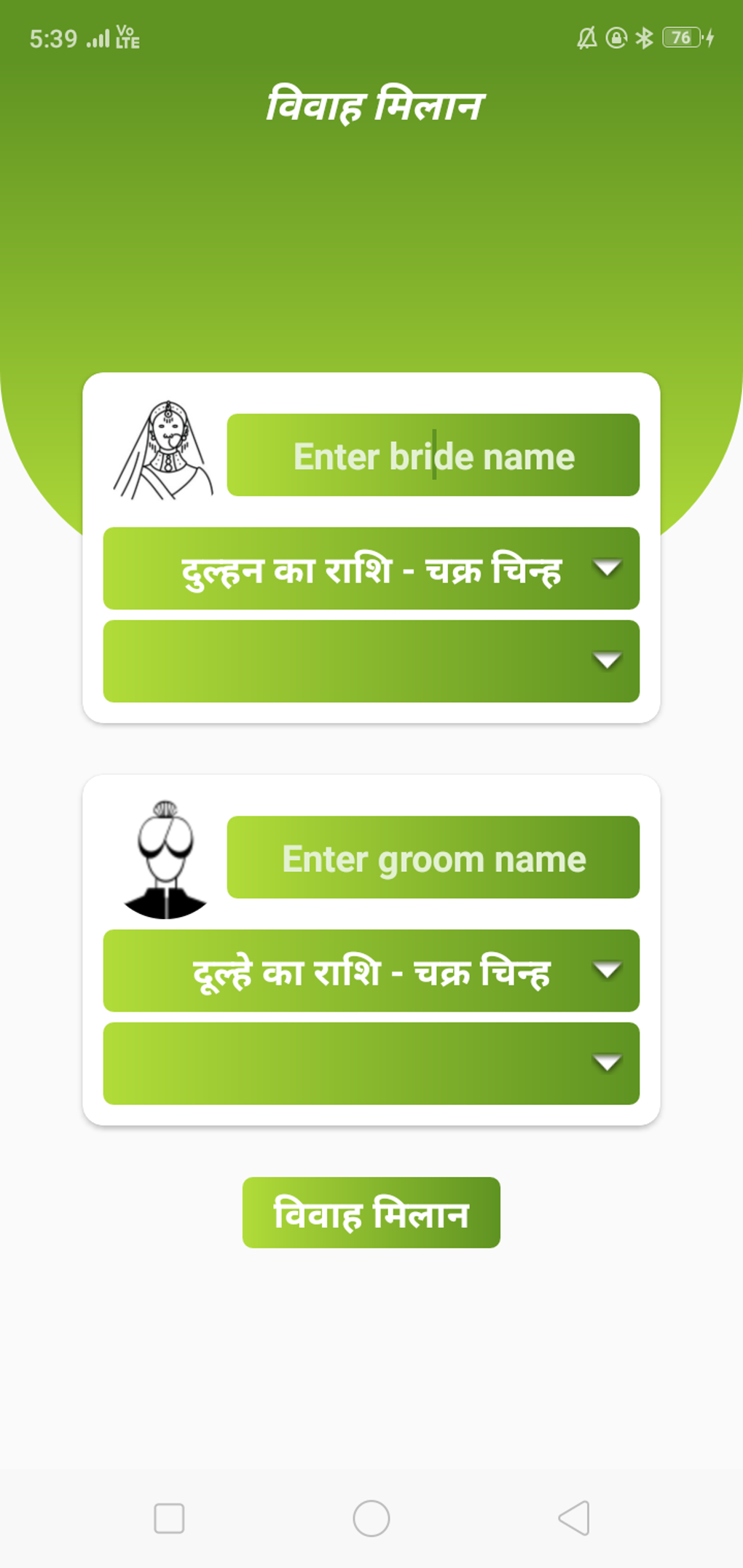Expand the empty dropdown below the groom's rashi
Image resolution: width=743 pixels, height=1568 pixels.
coord(371,1063)
